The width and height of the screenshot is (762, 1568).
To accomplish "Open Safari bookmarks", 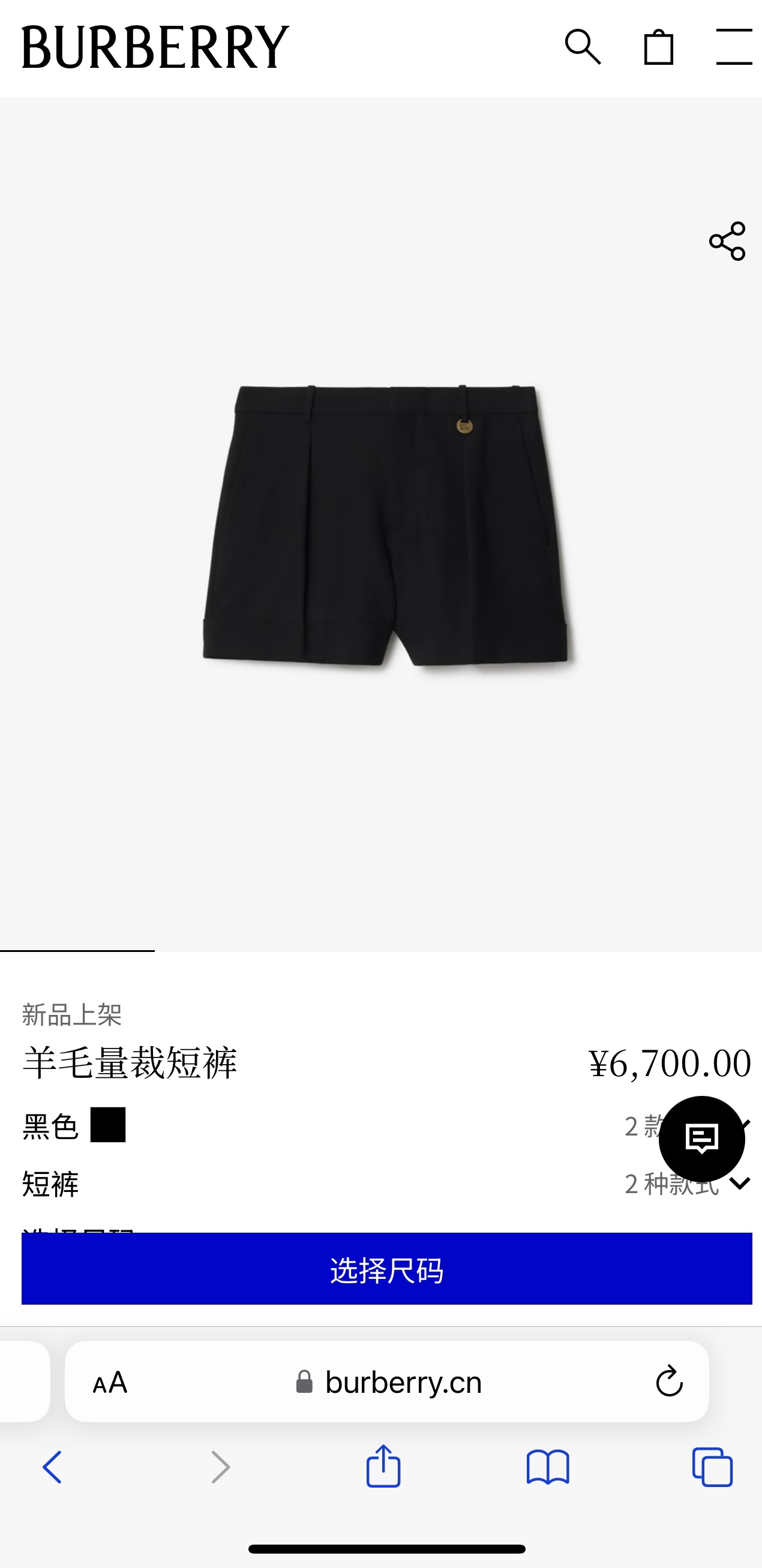I will (548, 1467).
